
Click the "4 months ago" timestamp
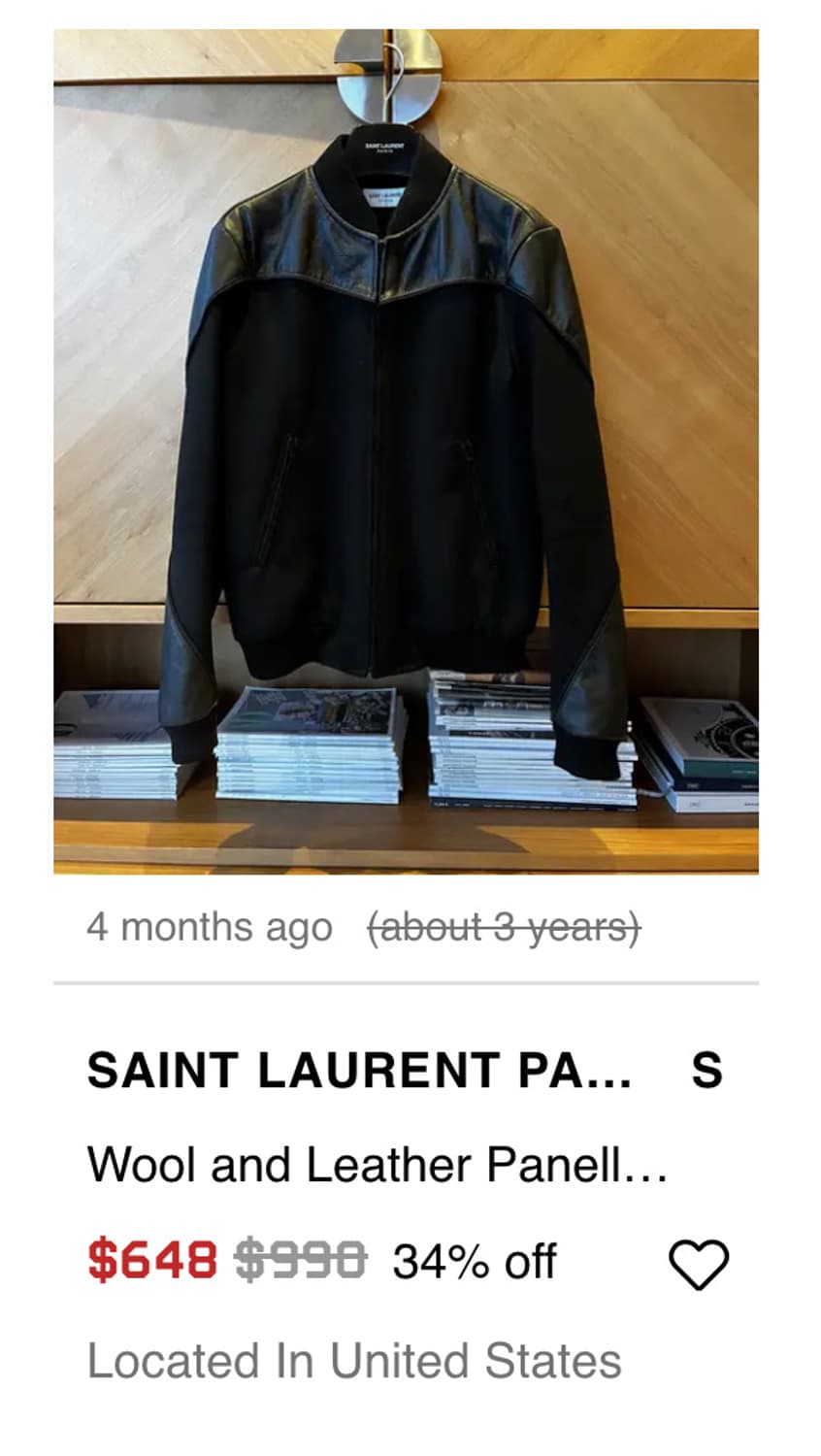coord(207,927)
